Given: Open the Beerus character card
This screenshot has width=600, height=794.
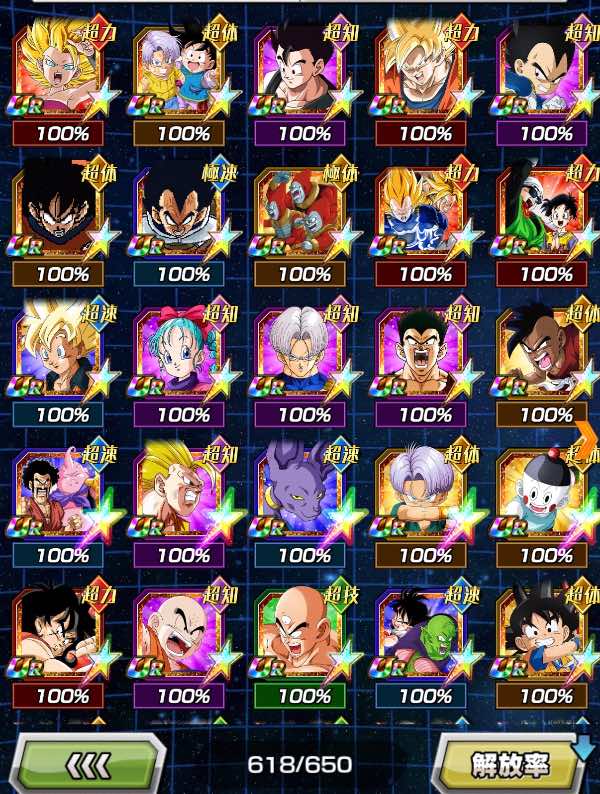Looking at the screenshot, I should (x=299, y=494).
